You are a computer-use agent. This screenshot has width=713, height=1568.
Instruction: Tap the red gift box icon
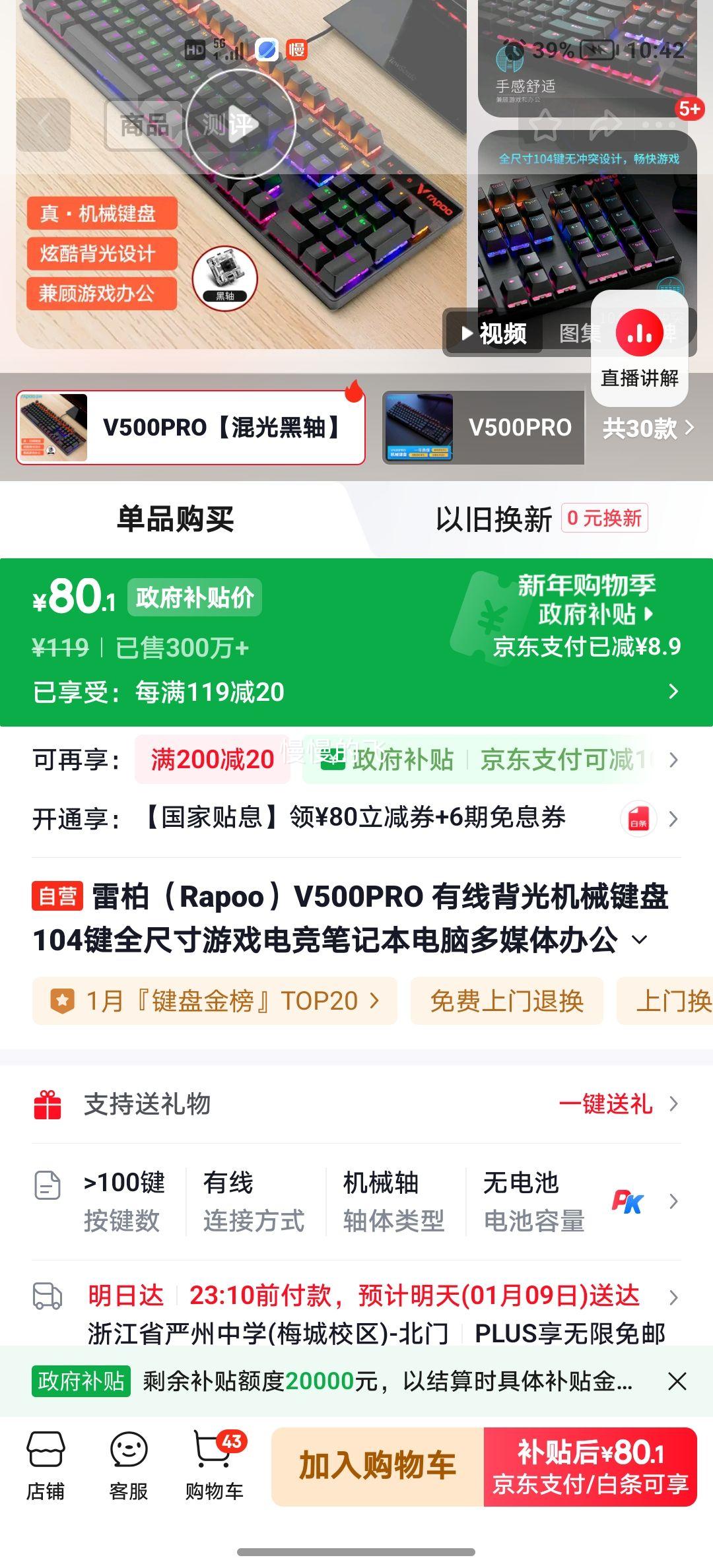click(46, 1105)
